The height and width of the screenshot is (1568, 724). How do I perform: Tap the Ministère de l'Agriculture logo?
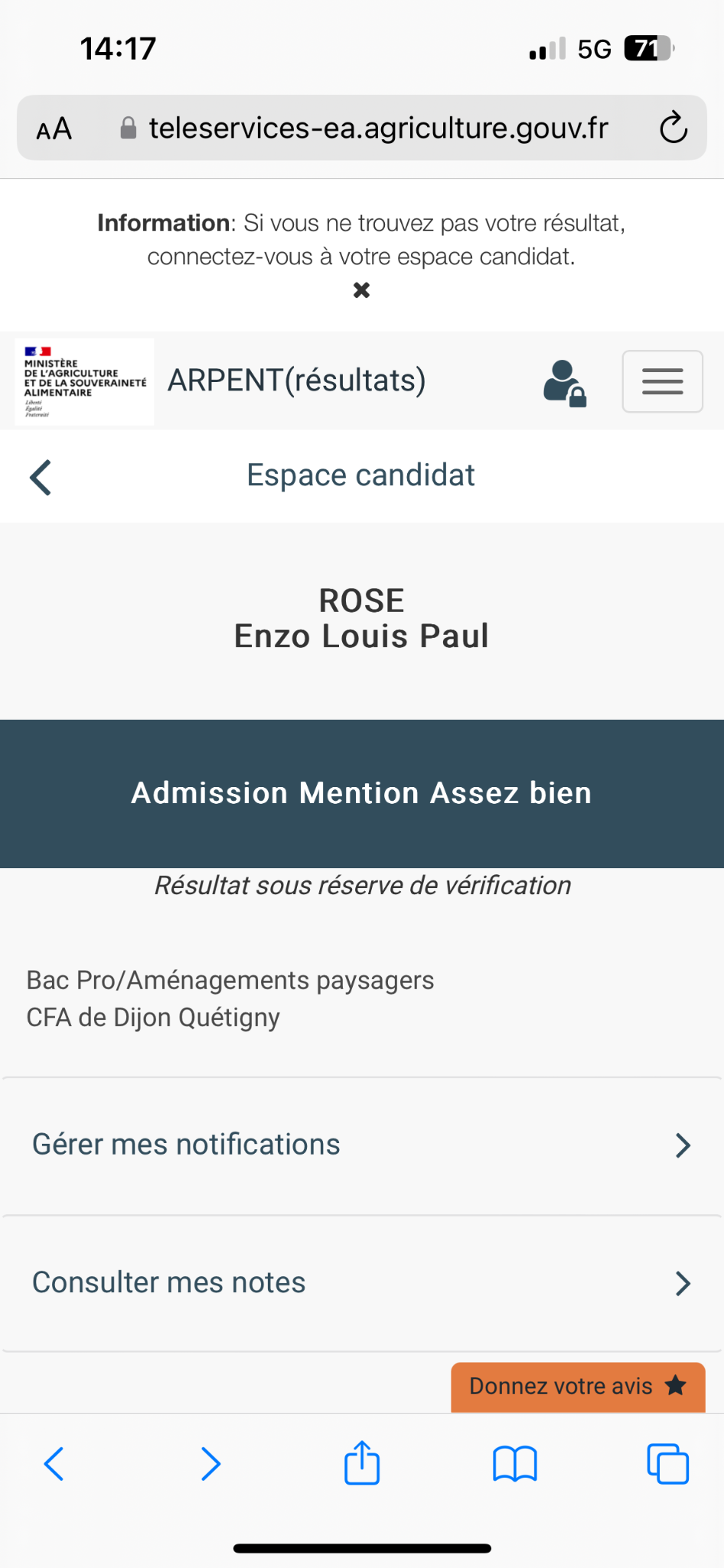[84, 381]
